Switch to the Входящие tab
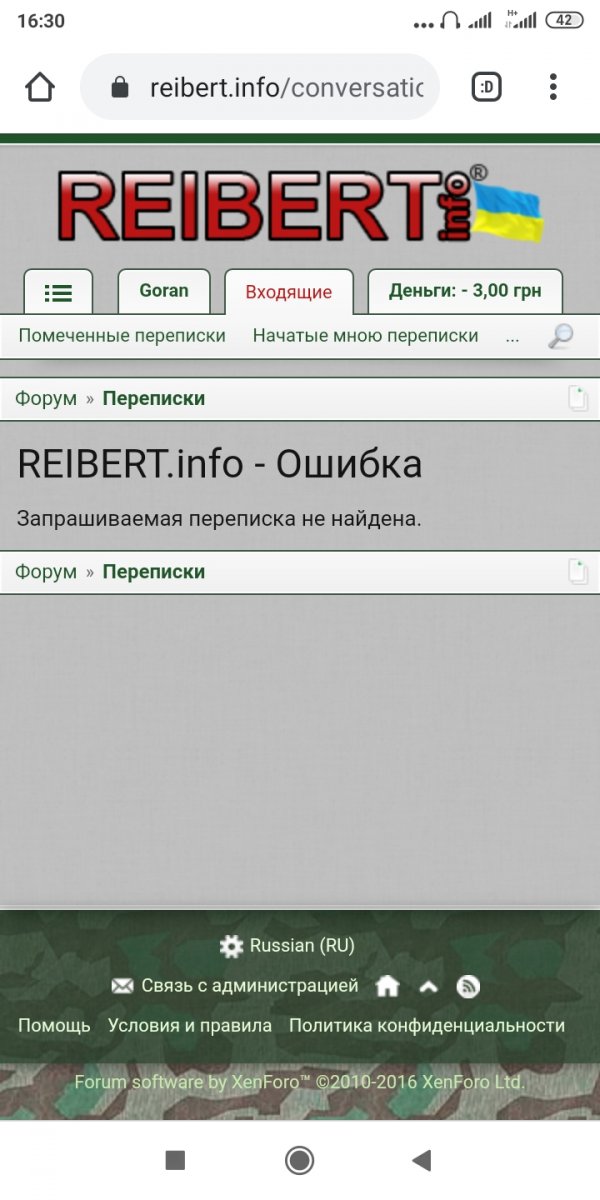600x1200 pixels. 289,292
